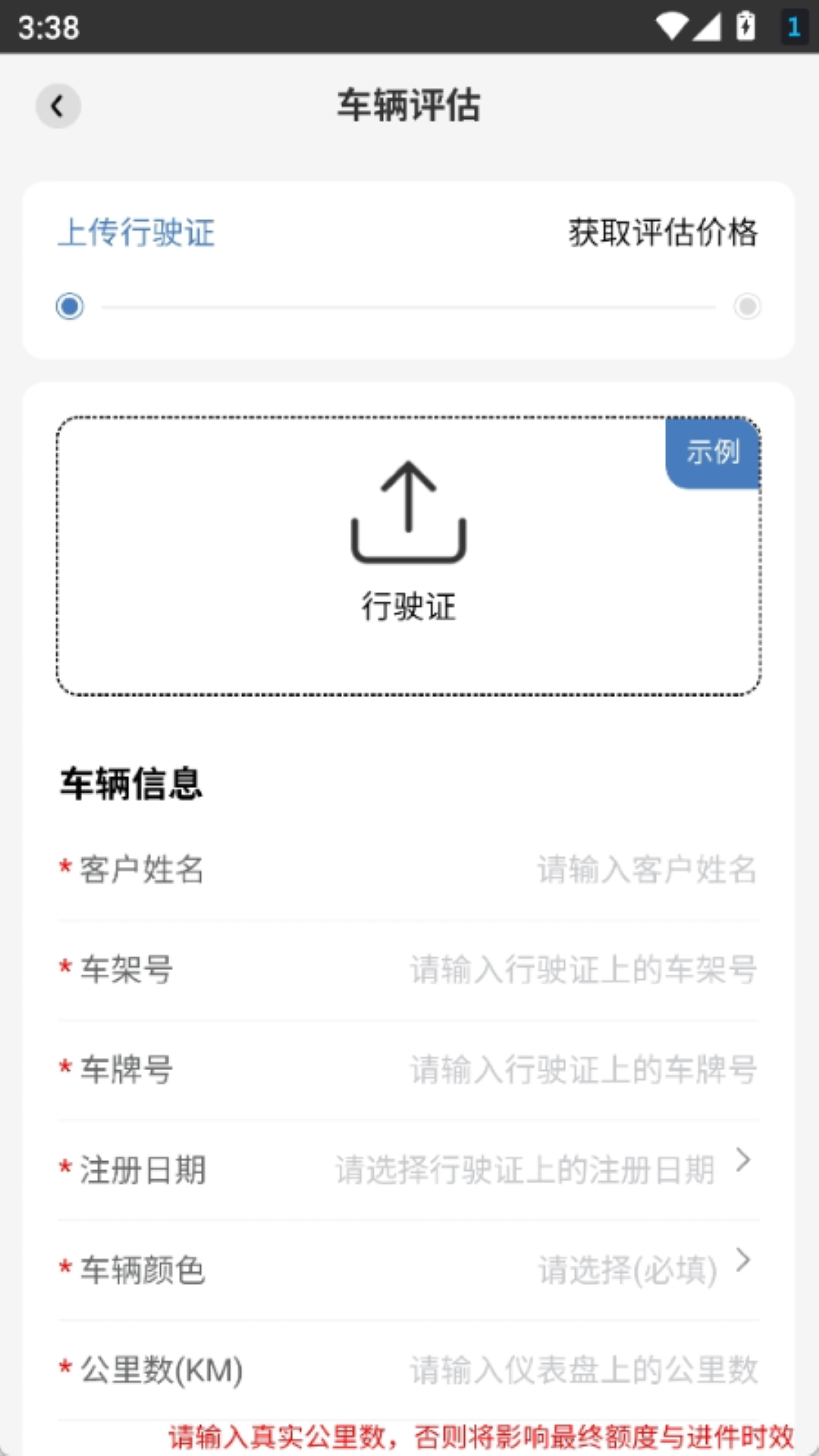
Task: Enter name in 客户姓名 field
Action: coord(409,870)
